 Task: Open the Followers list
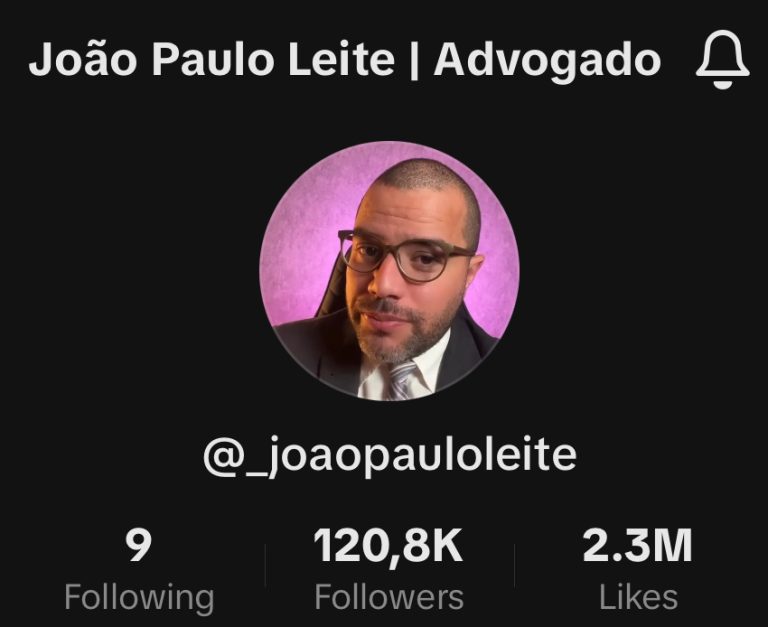(389, 571)
